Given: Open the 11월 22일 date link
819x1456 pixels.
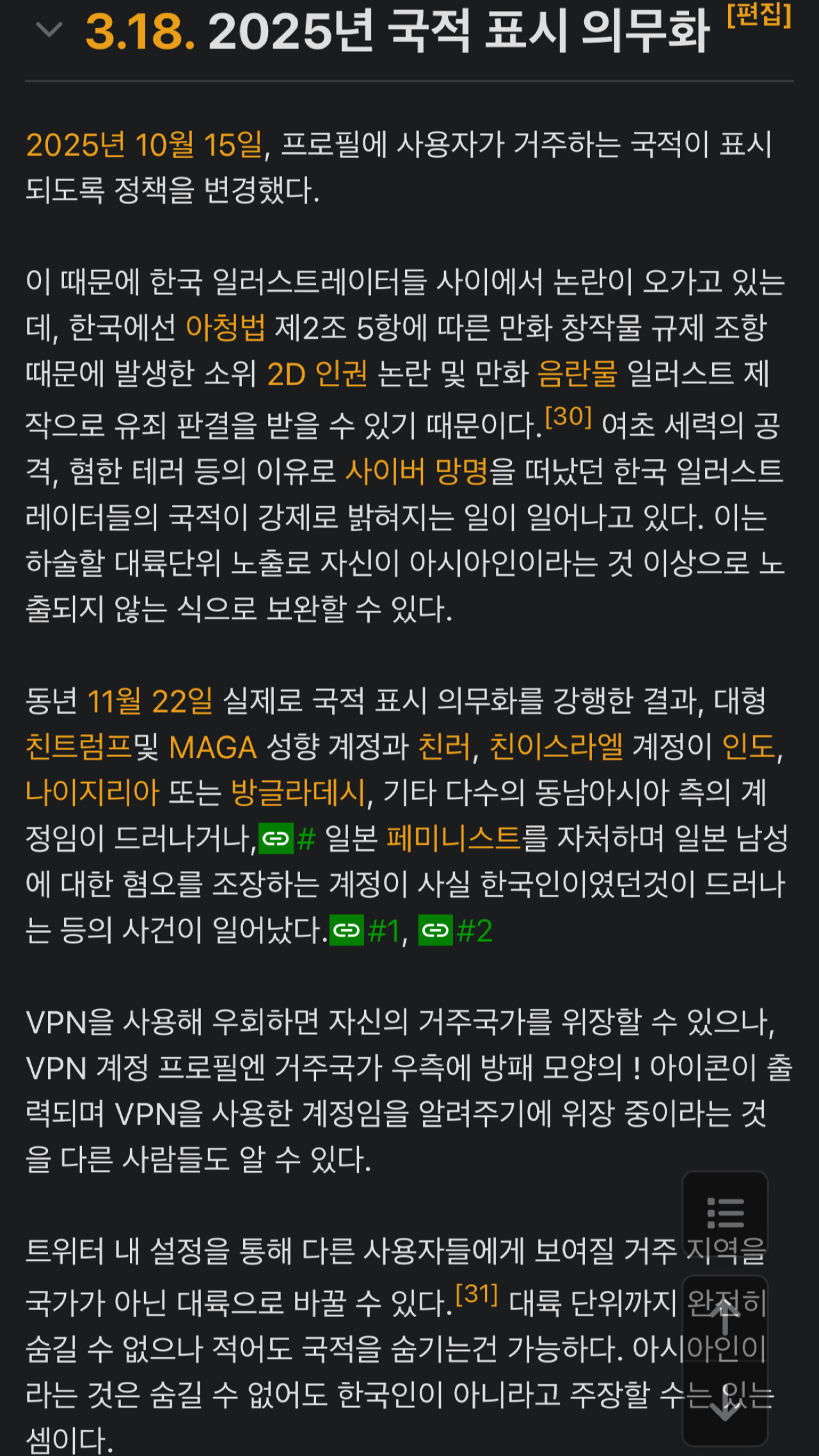Looking at the screenshot, I should [150, 701].
